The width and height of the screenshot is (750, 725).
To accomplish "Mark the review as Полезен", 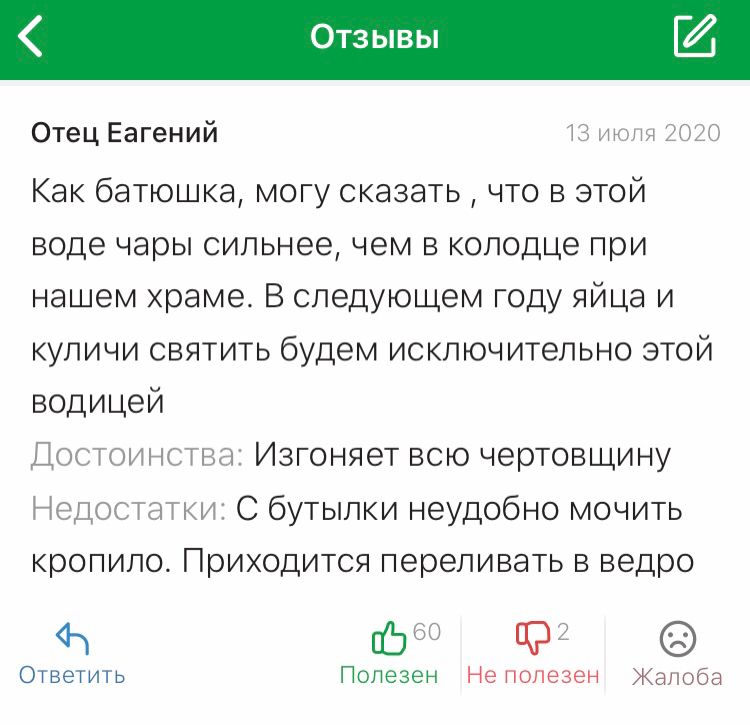I will coord(390,654).
